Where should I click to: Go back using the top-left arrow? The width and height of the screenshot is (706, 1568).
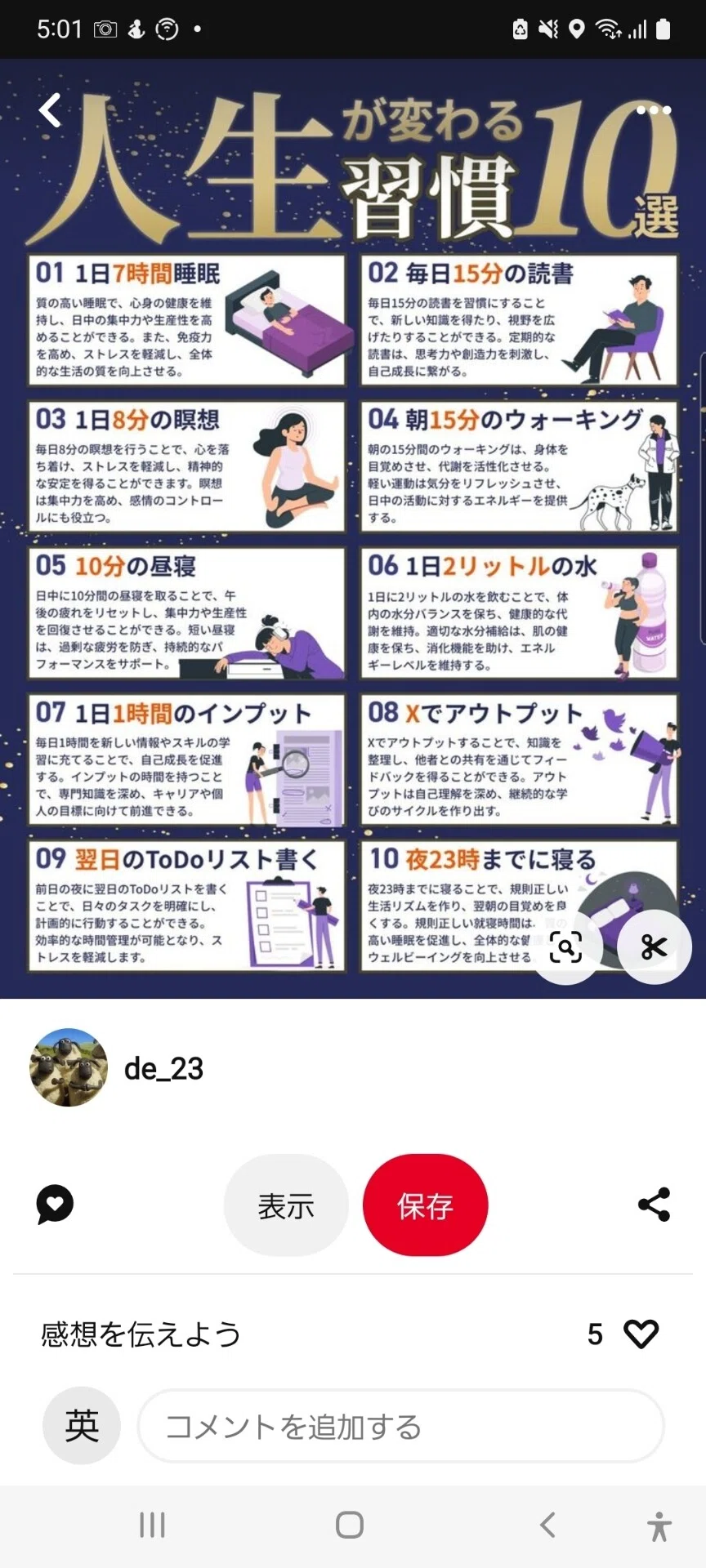tap(50, 110)
